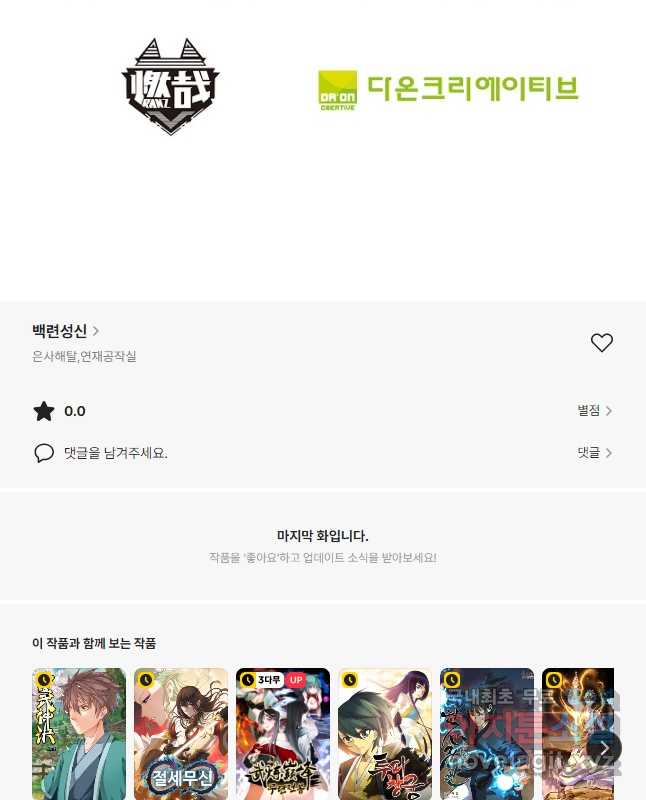The image size is (646, 800).
Task: Tap the 댓글을 남겨주세요 comment prompt
Action: click(115, 453)
